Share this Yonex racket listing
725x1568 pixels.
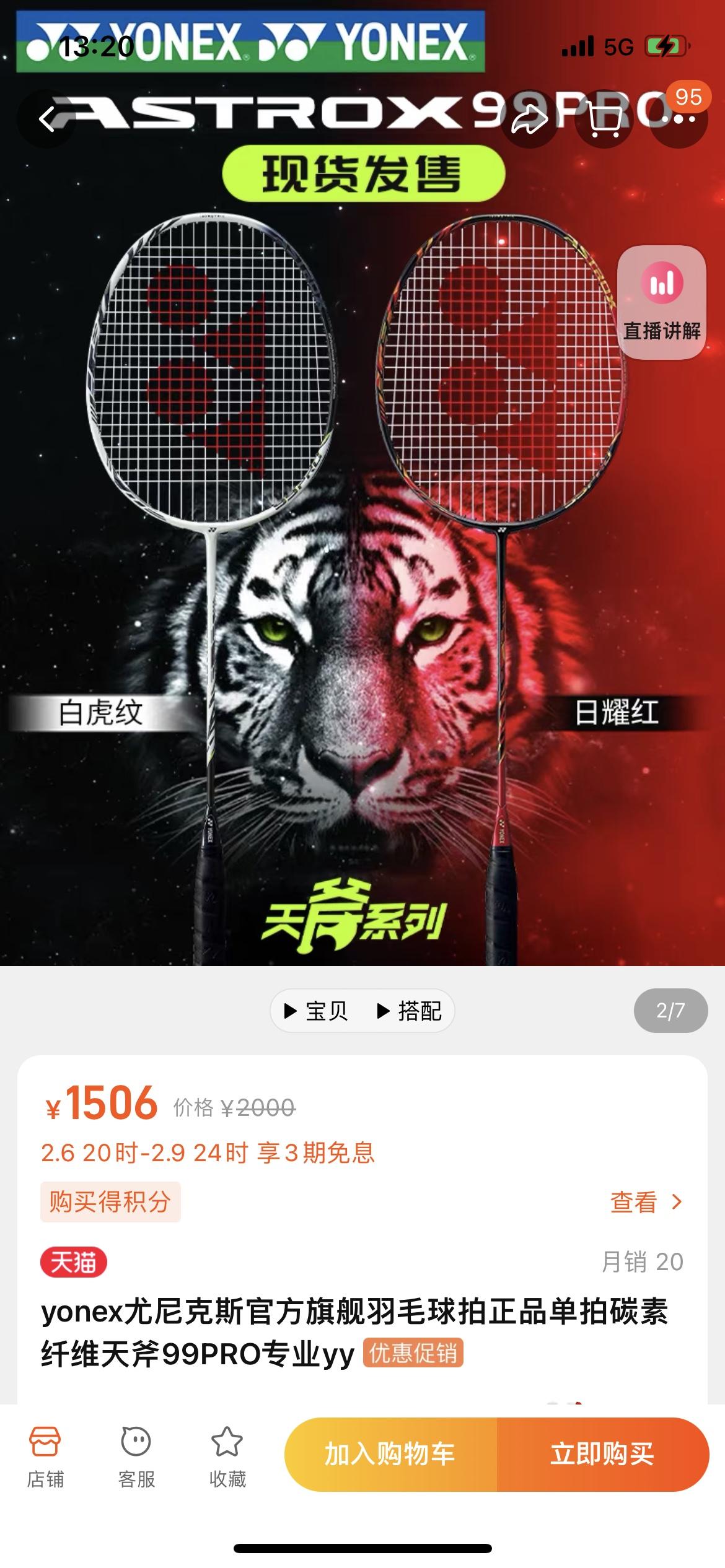coord(529,119)
